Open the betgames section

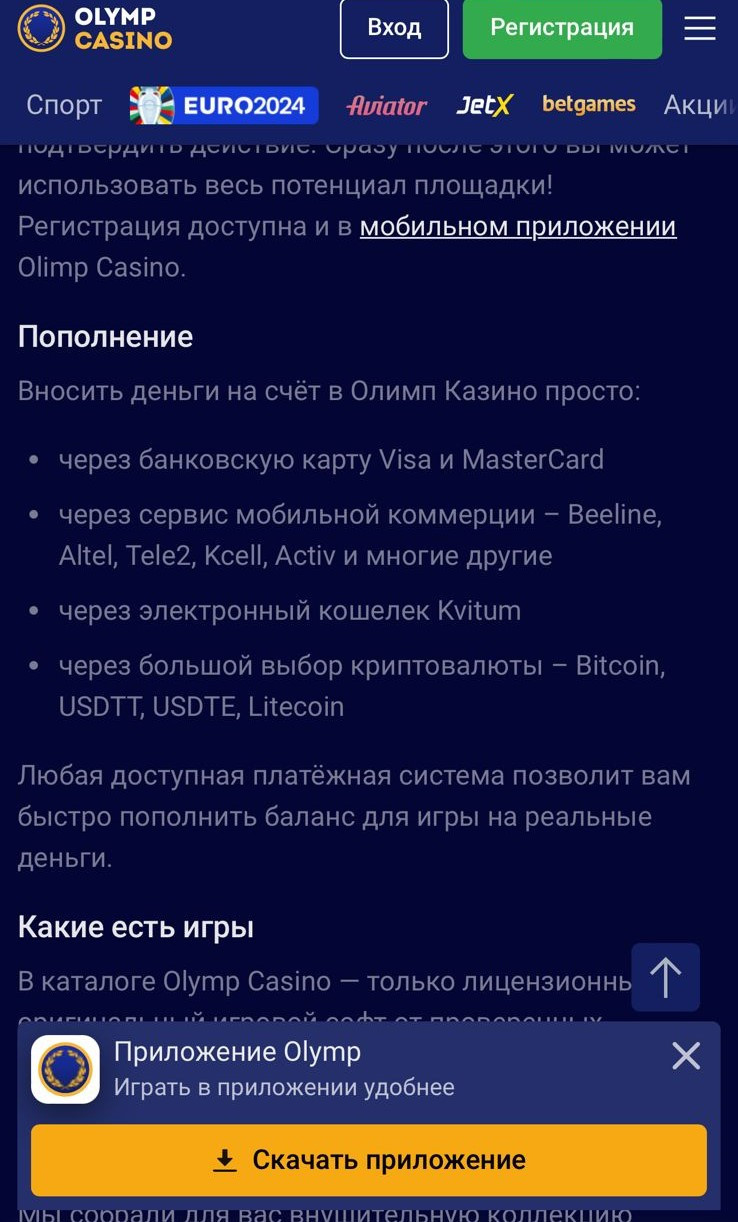pyautogui.click(x=588, y=104)
